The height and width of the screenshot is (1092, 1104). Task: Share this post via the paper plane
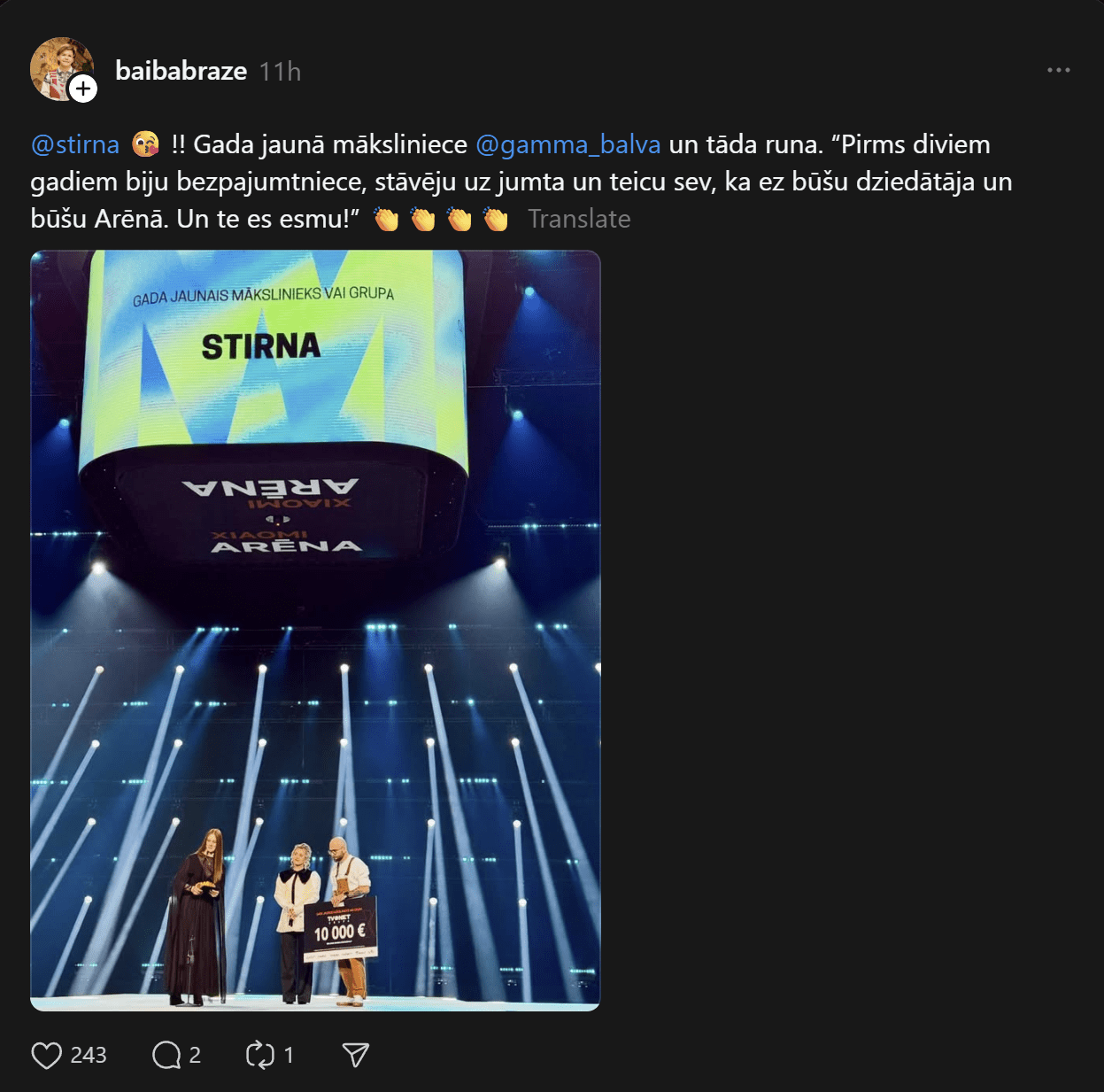point(355,1055)
